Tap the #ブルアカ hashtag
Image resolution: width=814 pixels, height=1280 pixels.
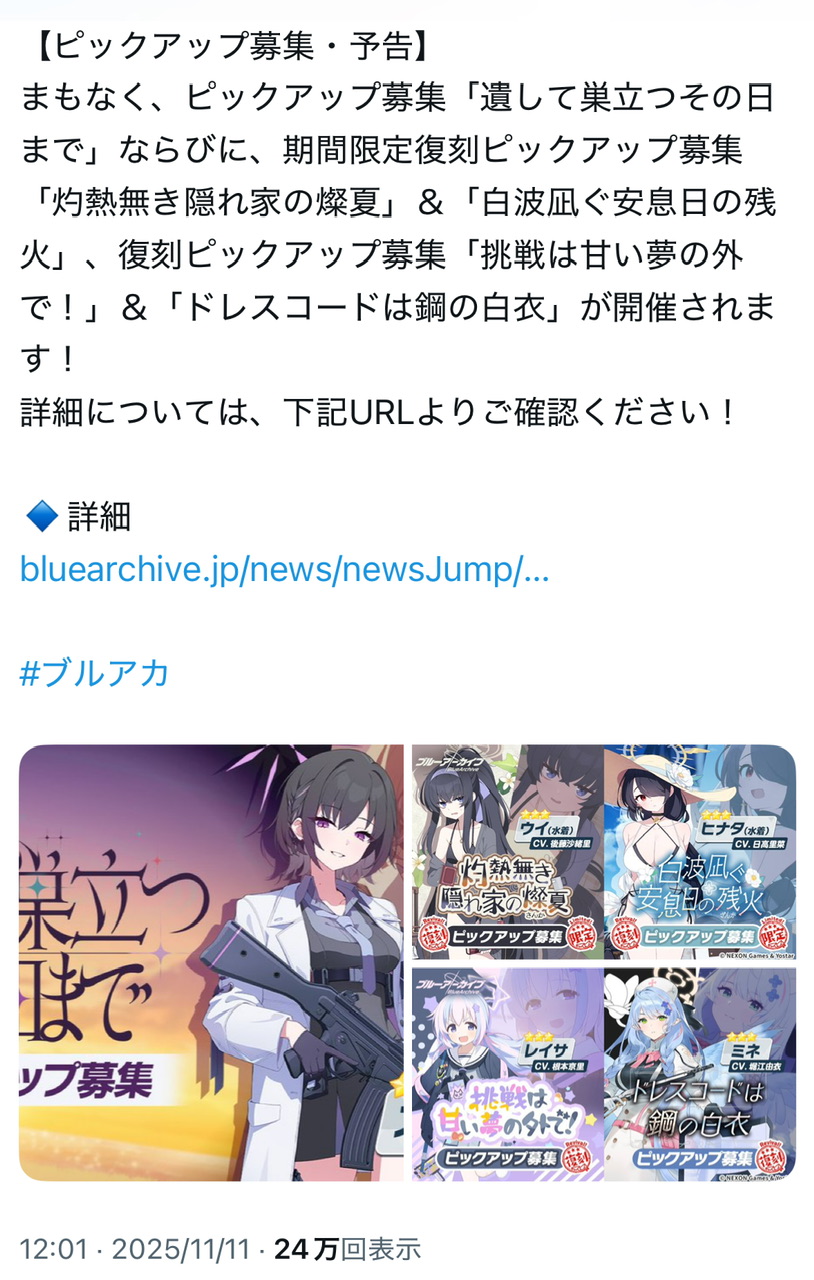[x=94, y=673]
